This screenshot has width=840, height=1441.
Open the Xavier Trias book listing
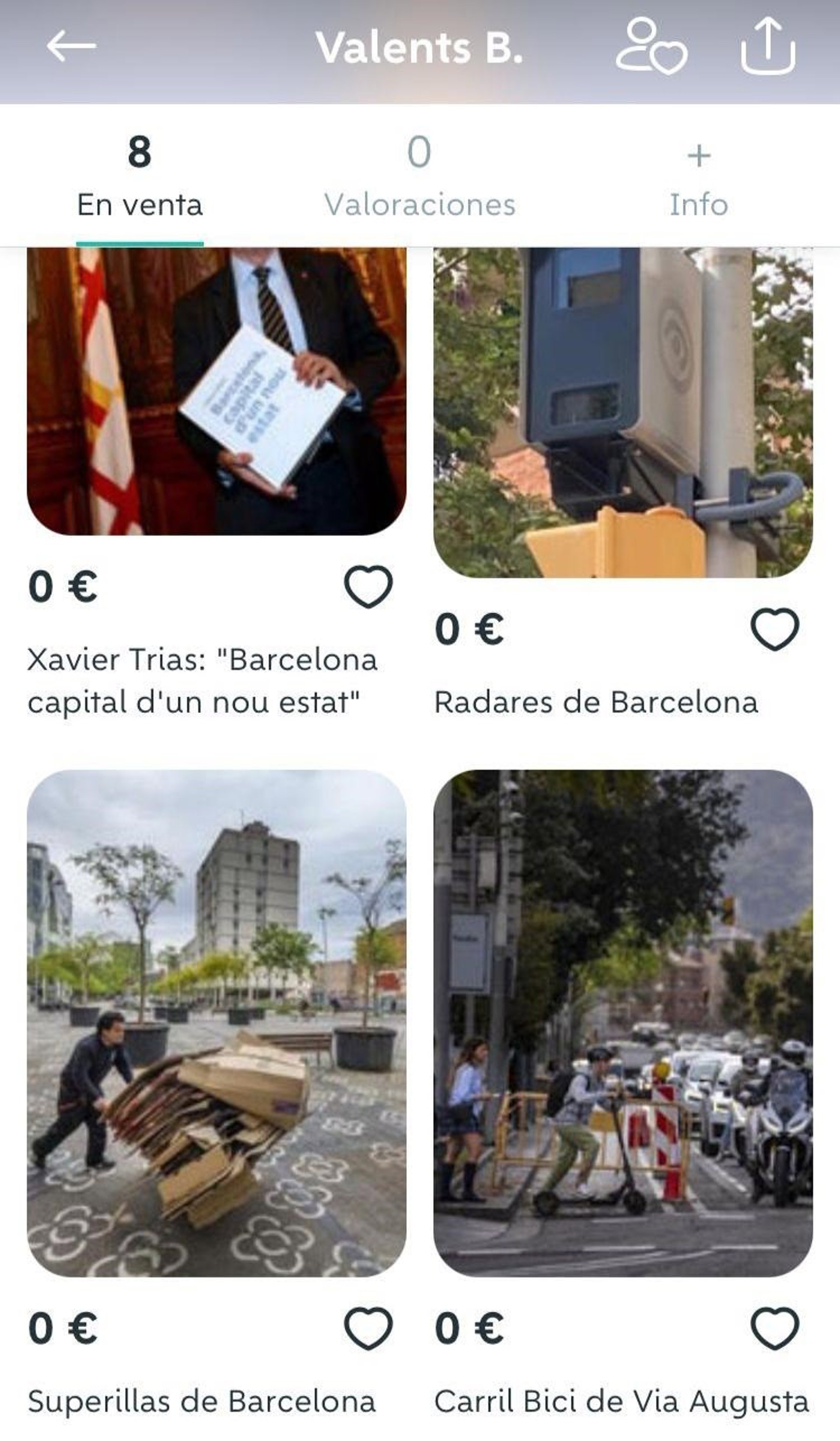coord(217,391)
